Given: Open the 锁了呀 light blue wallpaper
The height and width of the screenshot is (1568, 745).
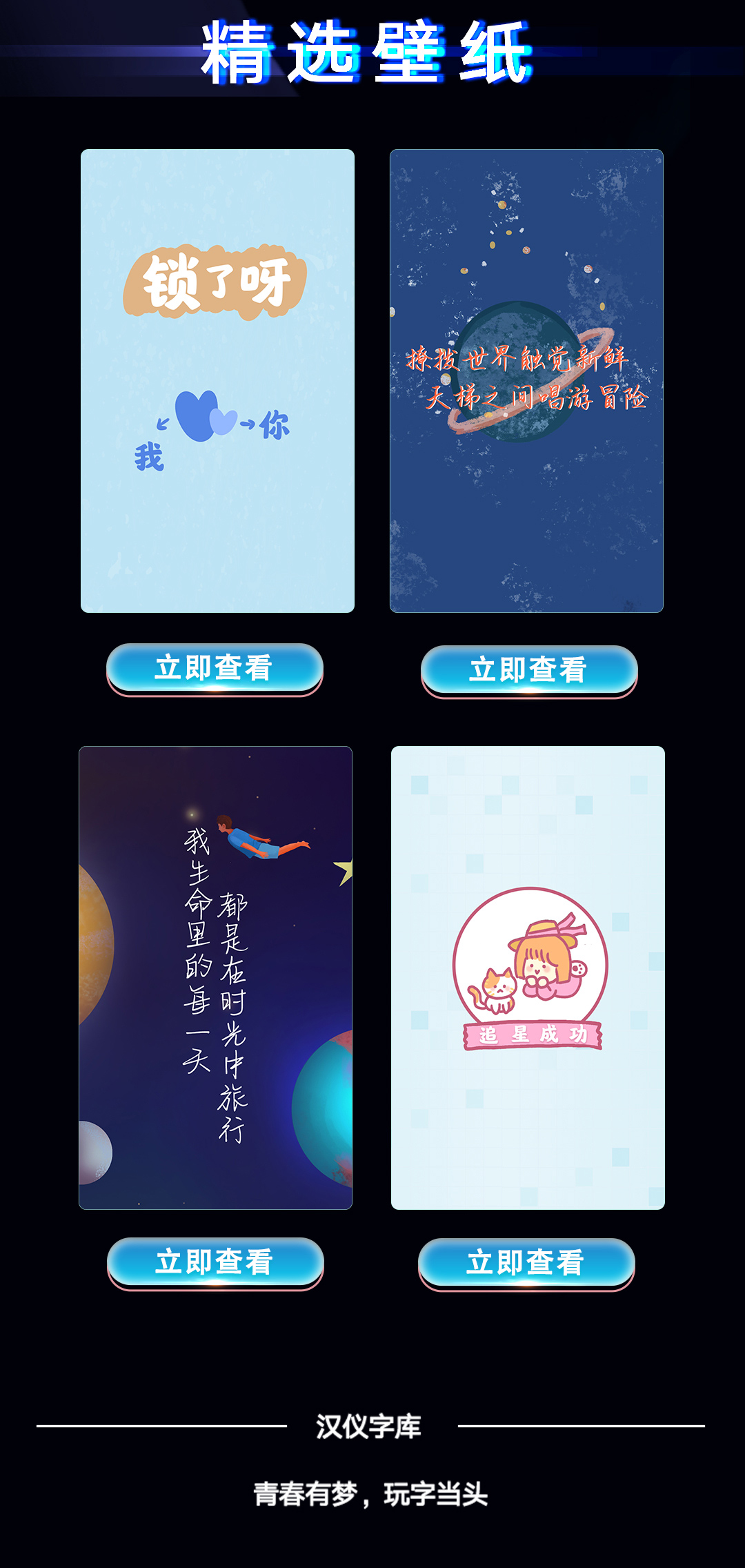Looking at the screenshot, I should tap(217, 381).
